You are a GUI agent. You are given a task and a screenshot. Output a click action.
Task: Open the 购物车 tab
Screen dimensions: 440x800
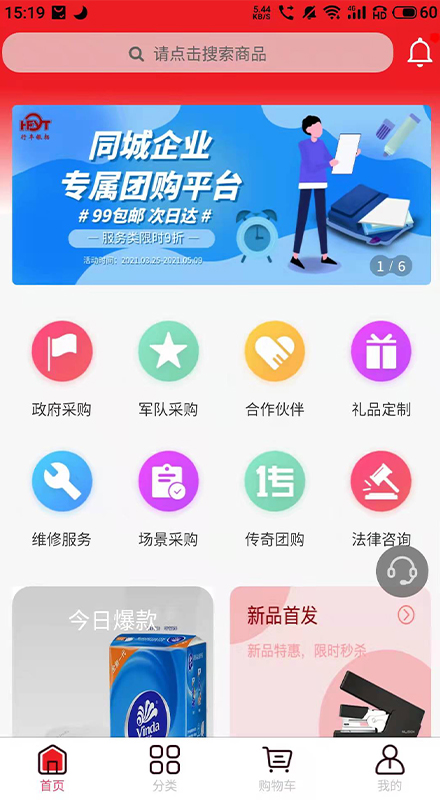(277, 768)
